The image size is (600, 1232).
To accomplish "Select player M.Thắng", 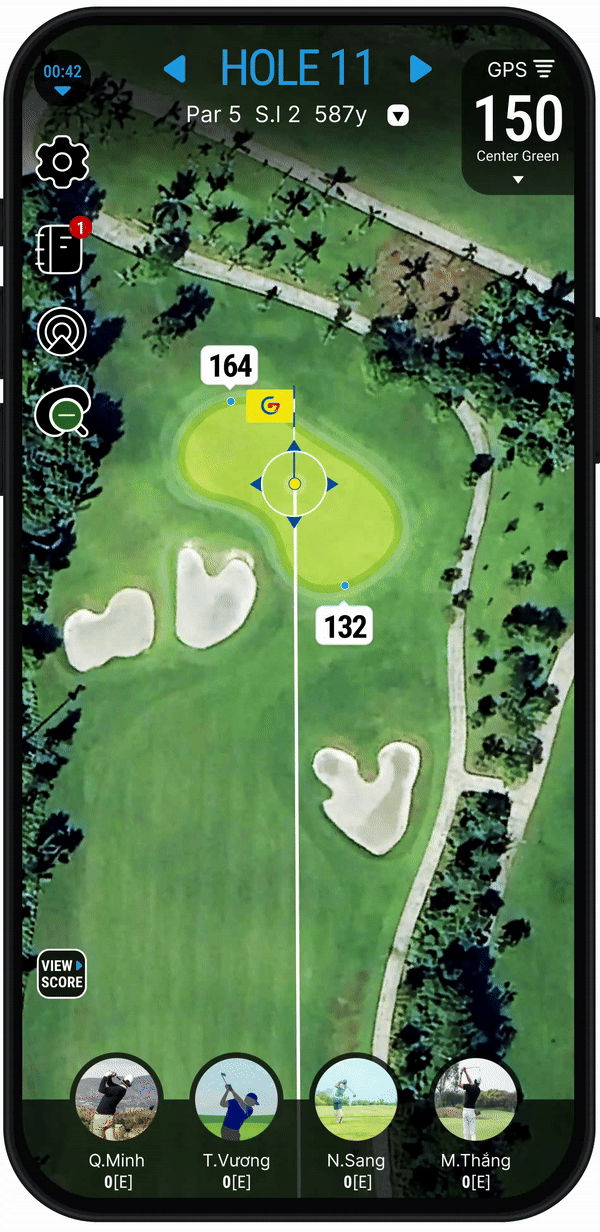I will [476, 1100].
